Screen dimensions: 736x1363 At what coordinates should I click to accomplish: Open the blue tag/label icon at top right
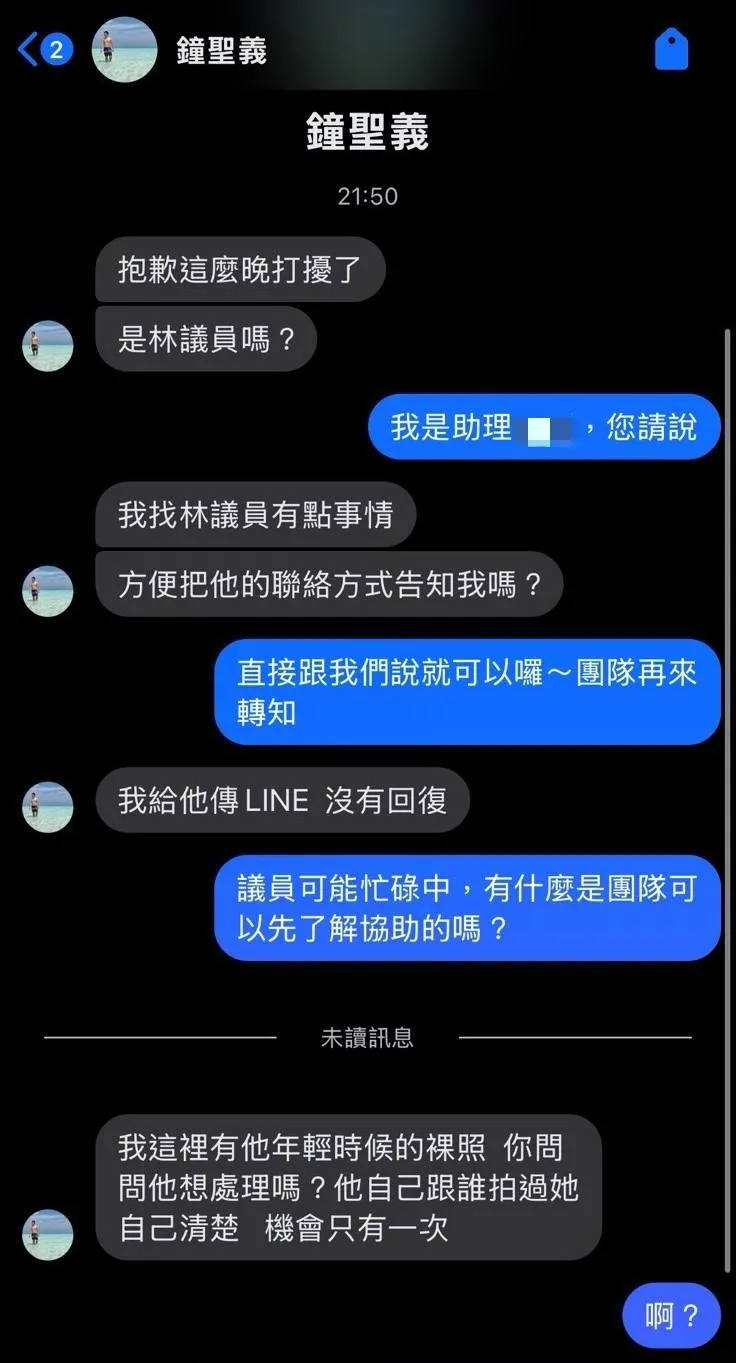tap(671, 48)
